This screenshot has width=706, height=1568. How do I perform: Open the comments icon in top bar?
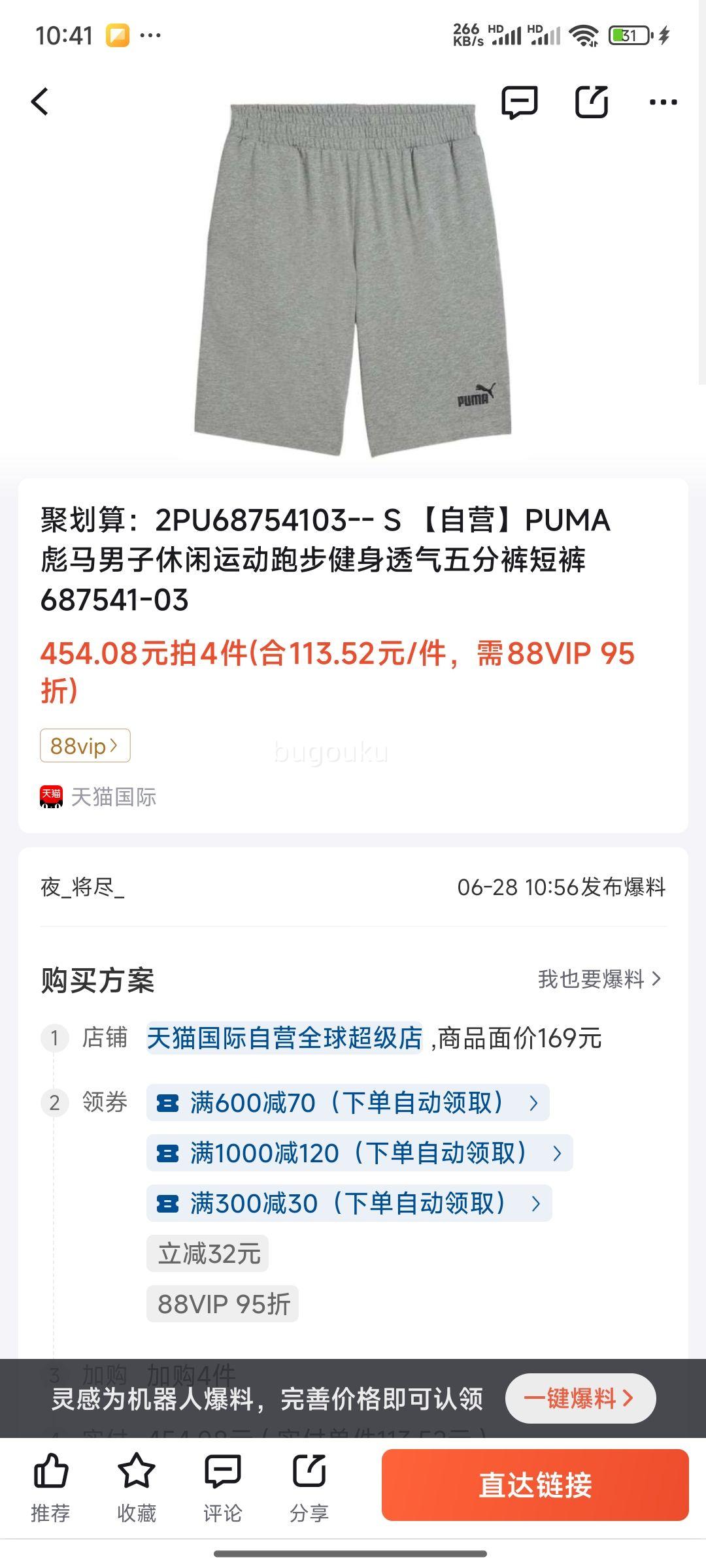coord(519,102)
